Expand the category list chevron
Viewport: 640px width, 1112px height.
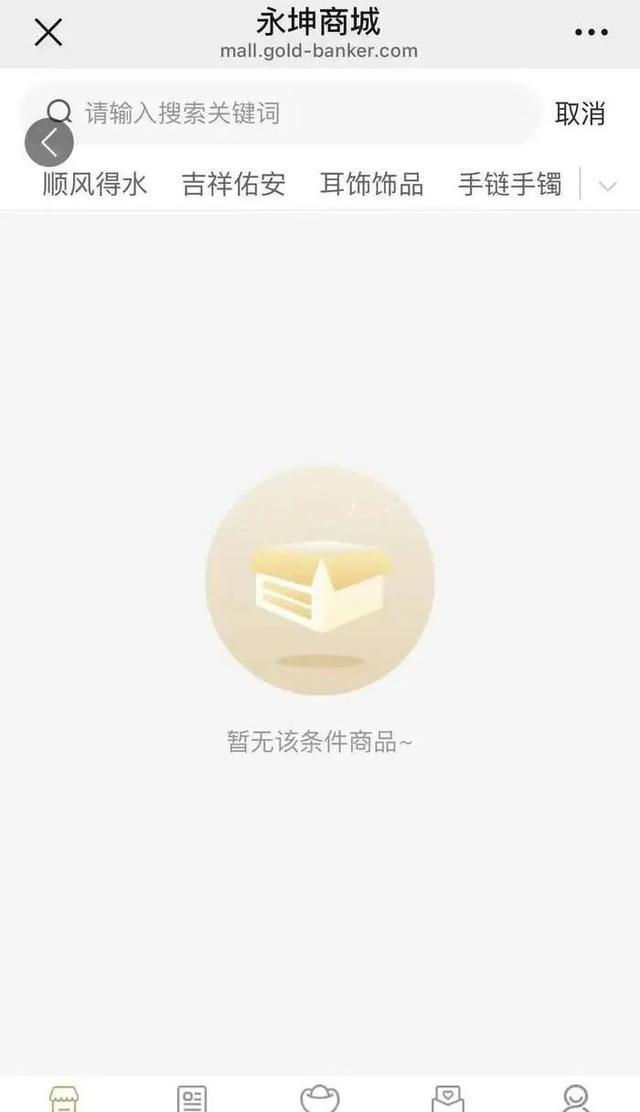click(607, 186)
